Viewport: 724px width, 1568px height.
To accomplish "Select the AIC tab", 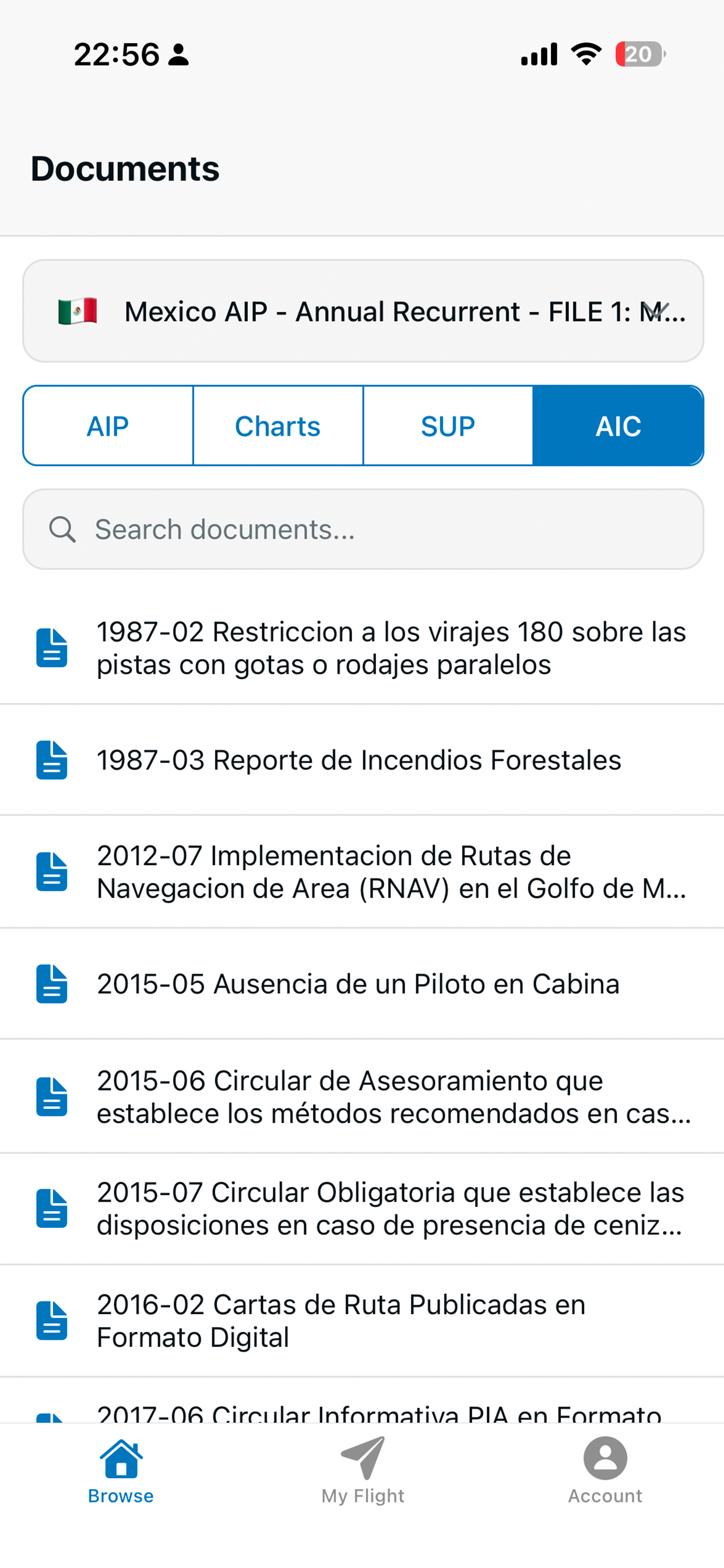I will (618, 426).
